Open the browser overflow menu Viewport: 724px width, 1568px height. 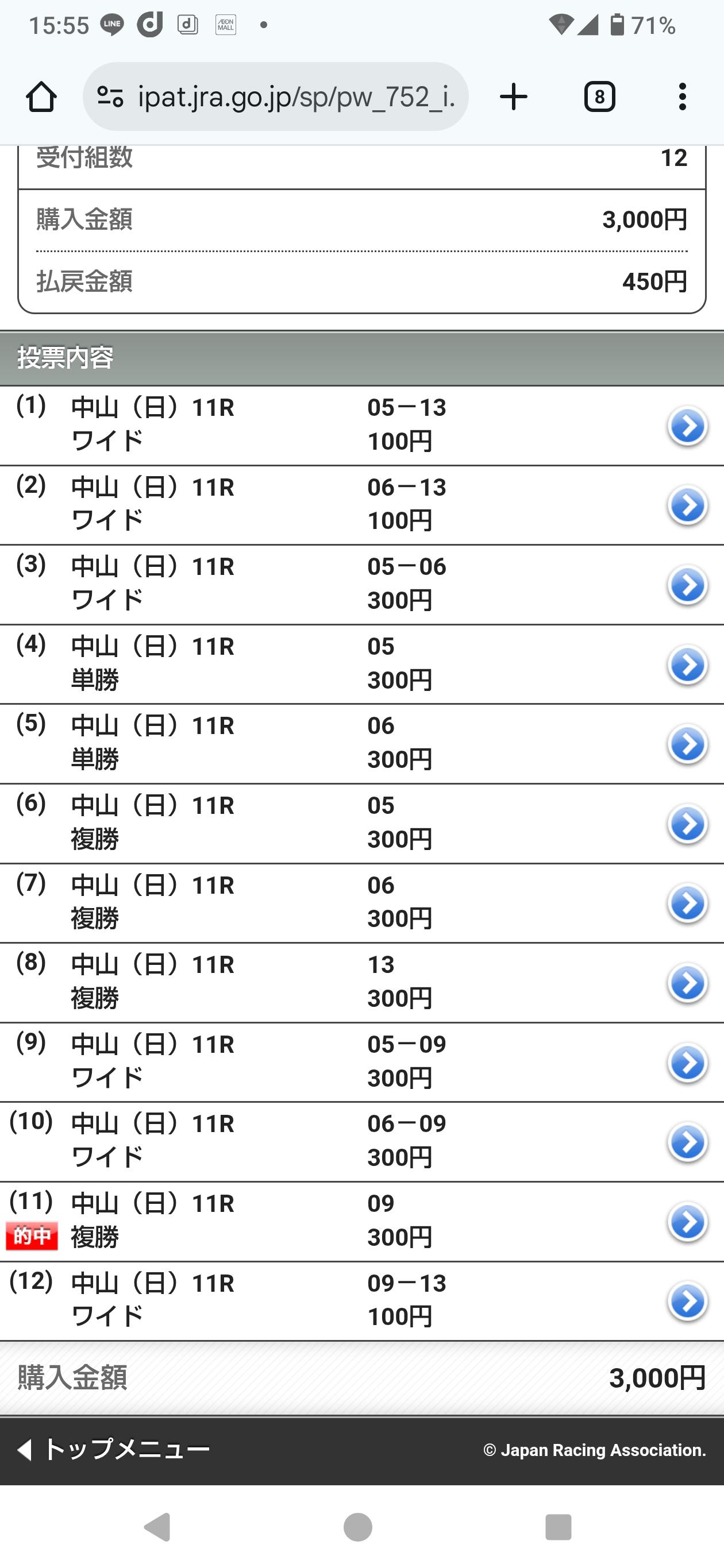point(682,97)
